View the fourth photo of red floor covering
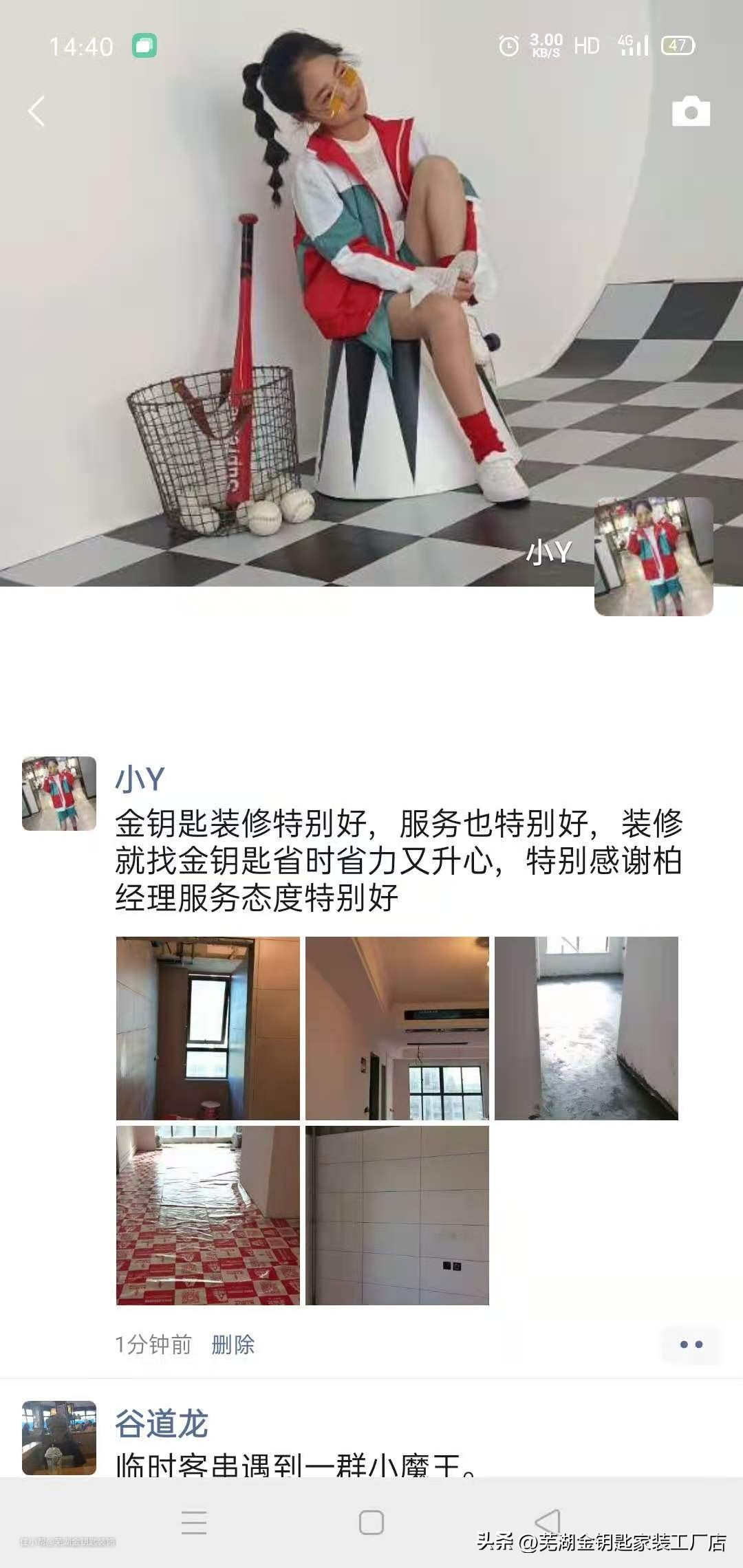Screen dimensions: 743x1568 [x=208, y=1215]
